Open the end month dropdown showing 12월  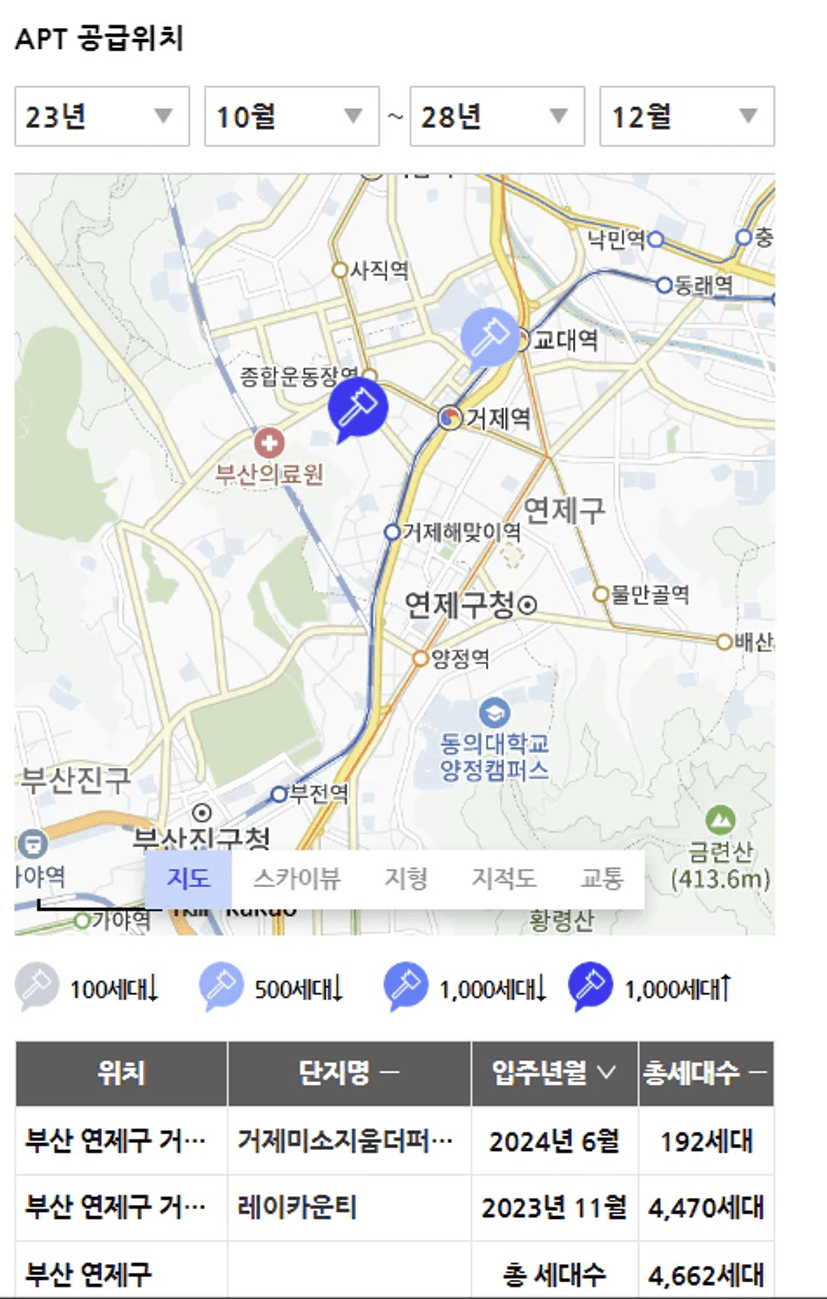click(686, 117)
